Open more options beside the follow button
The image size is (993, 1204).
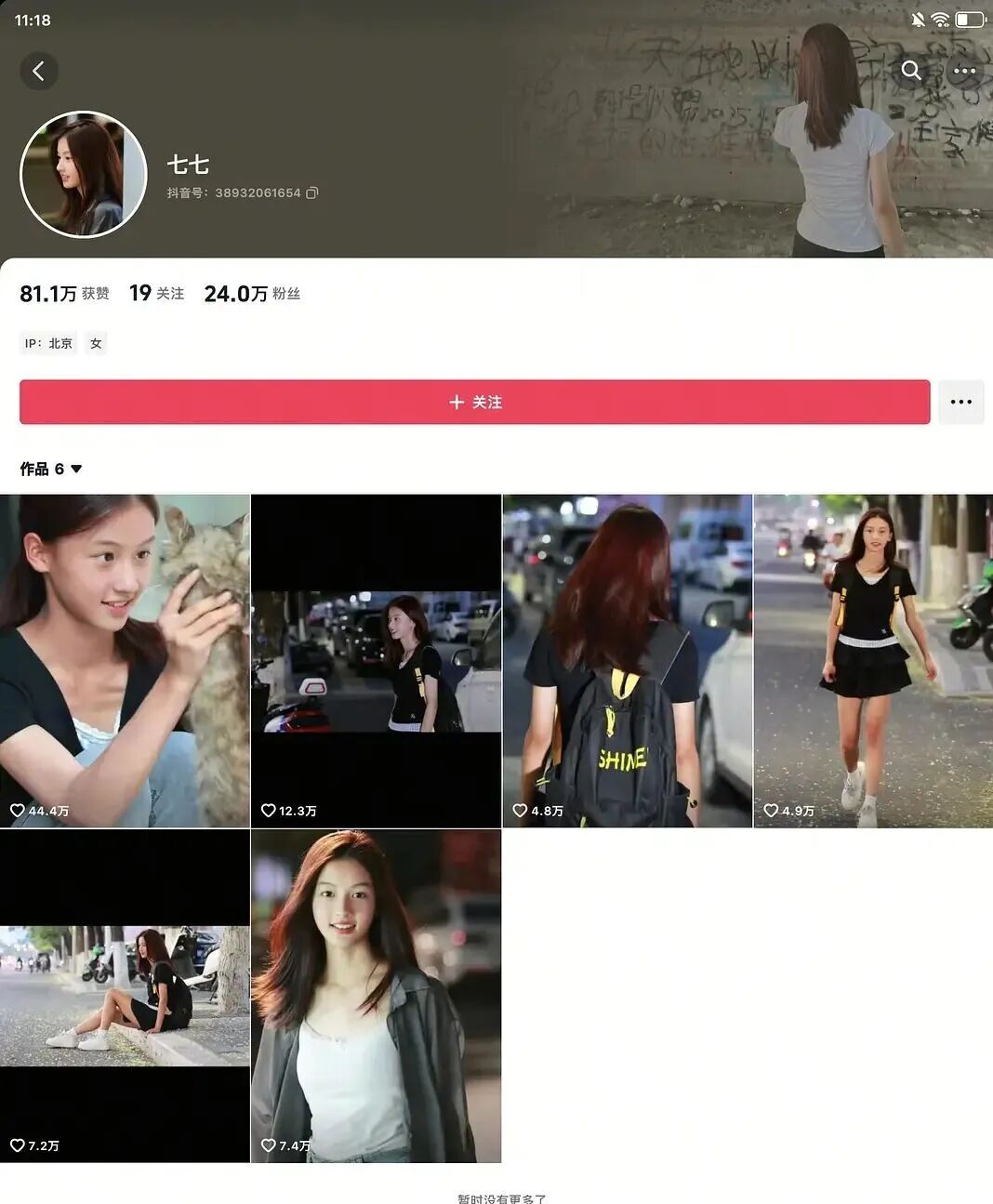tap(960, 402)
